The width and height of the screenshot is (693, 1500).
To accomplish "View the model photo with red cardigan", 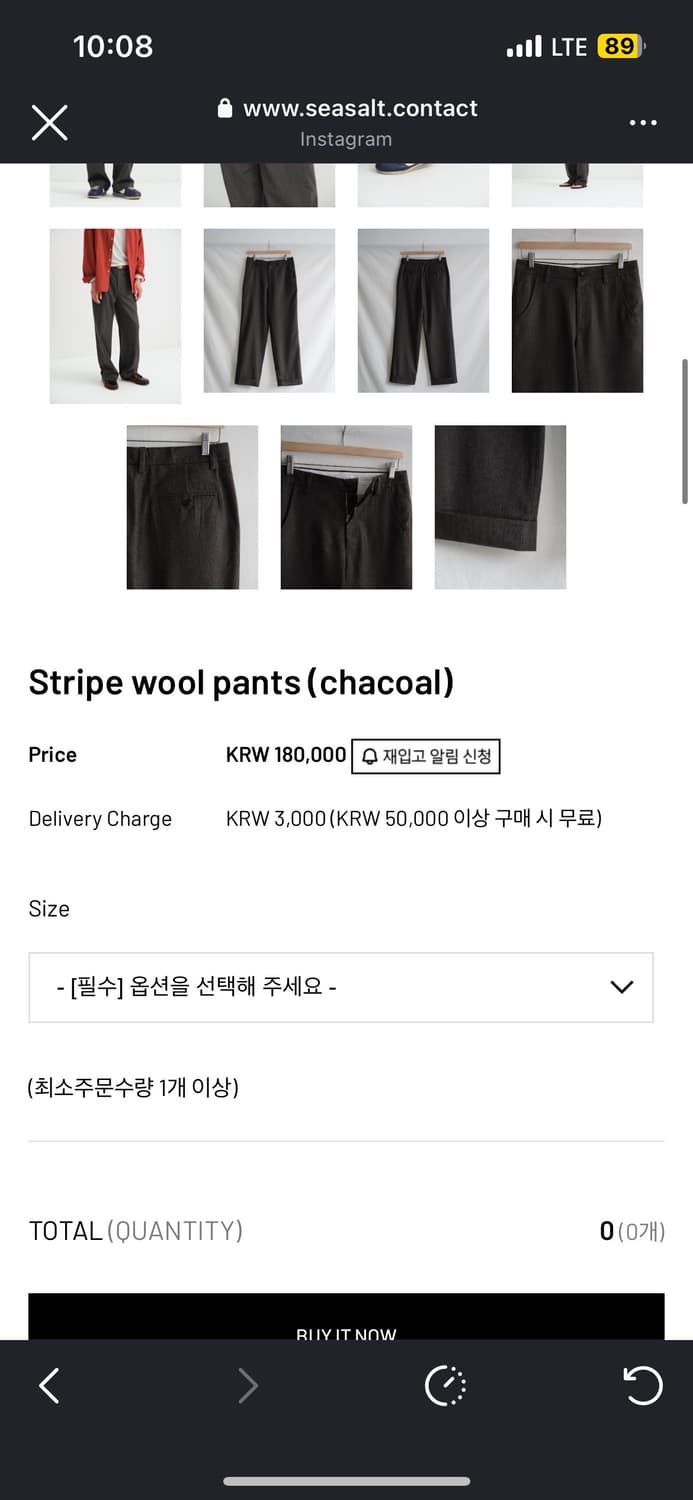I will pos(115,315).
